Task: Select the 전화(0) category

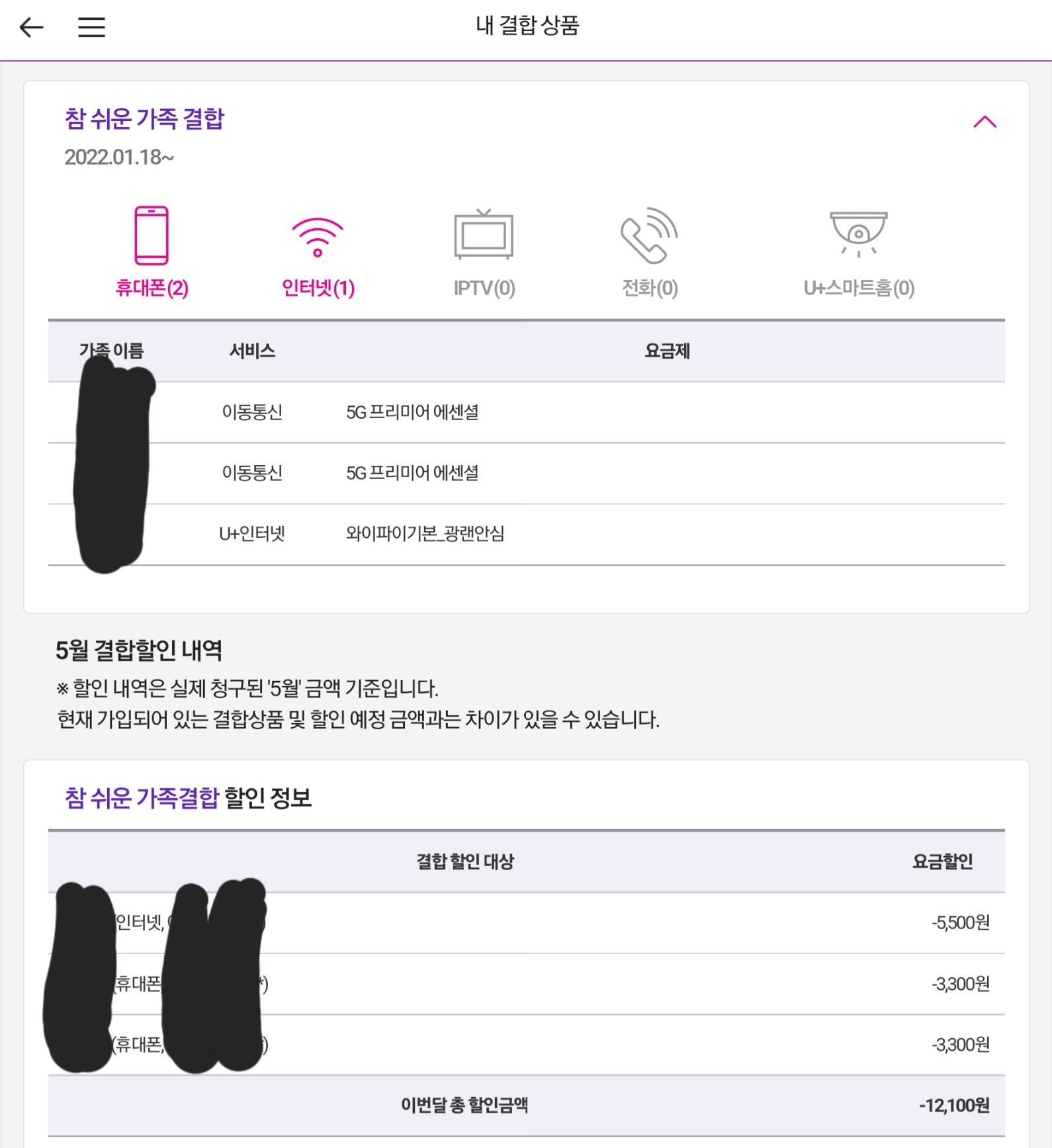Action: coord(650,253)
